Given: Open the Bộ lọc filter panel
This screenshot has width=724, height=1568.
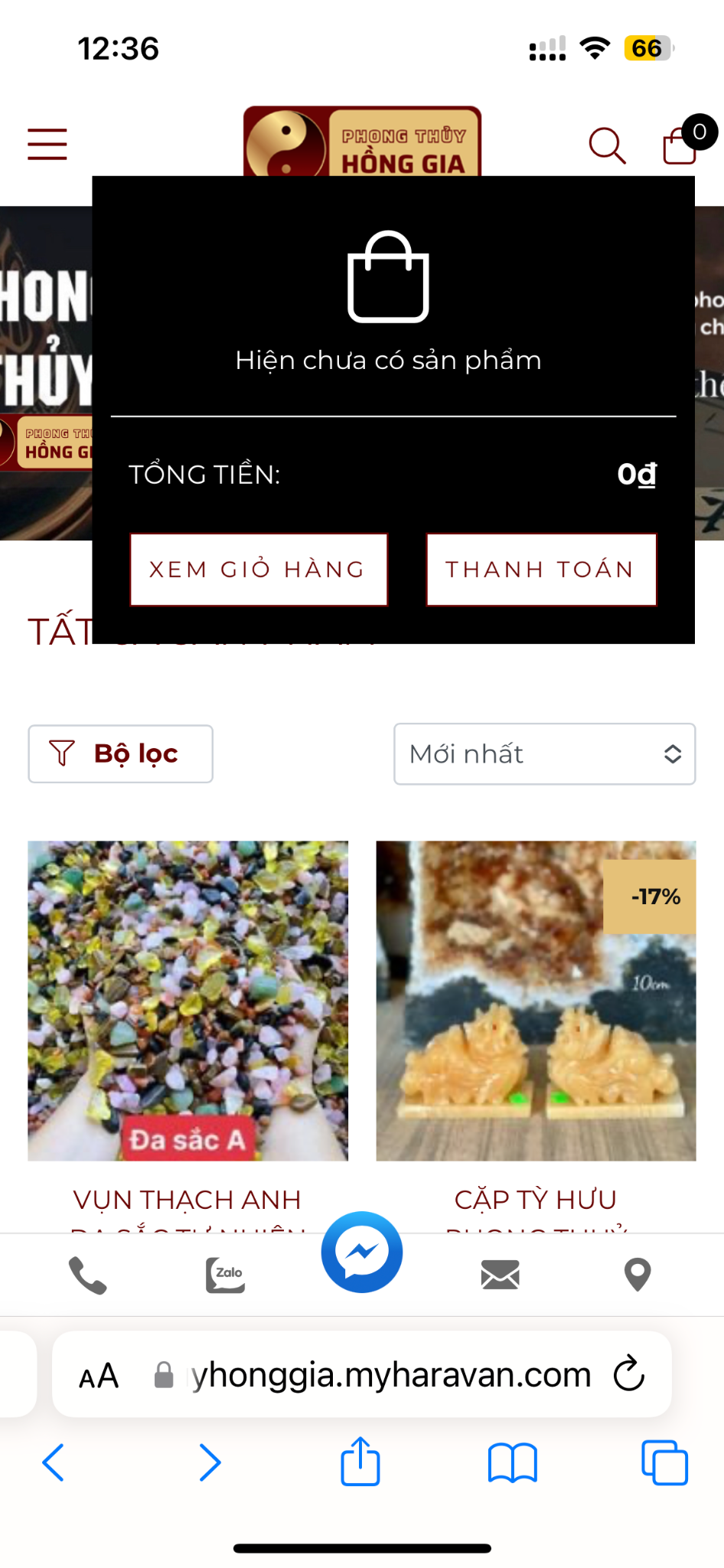Looking at the screenshot, I should (x=119, y=754).
